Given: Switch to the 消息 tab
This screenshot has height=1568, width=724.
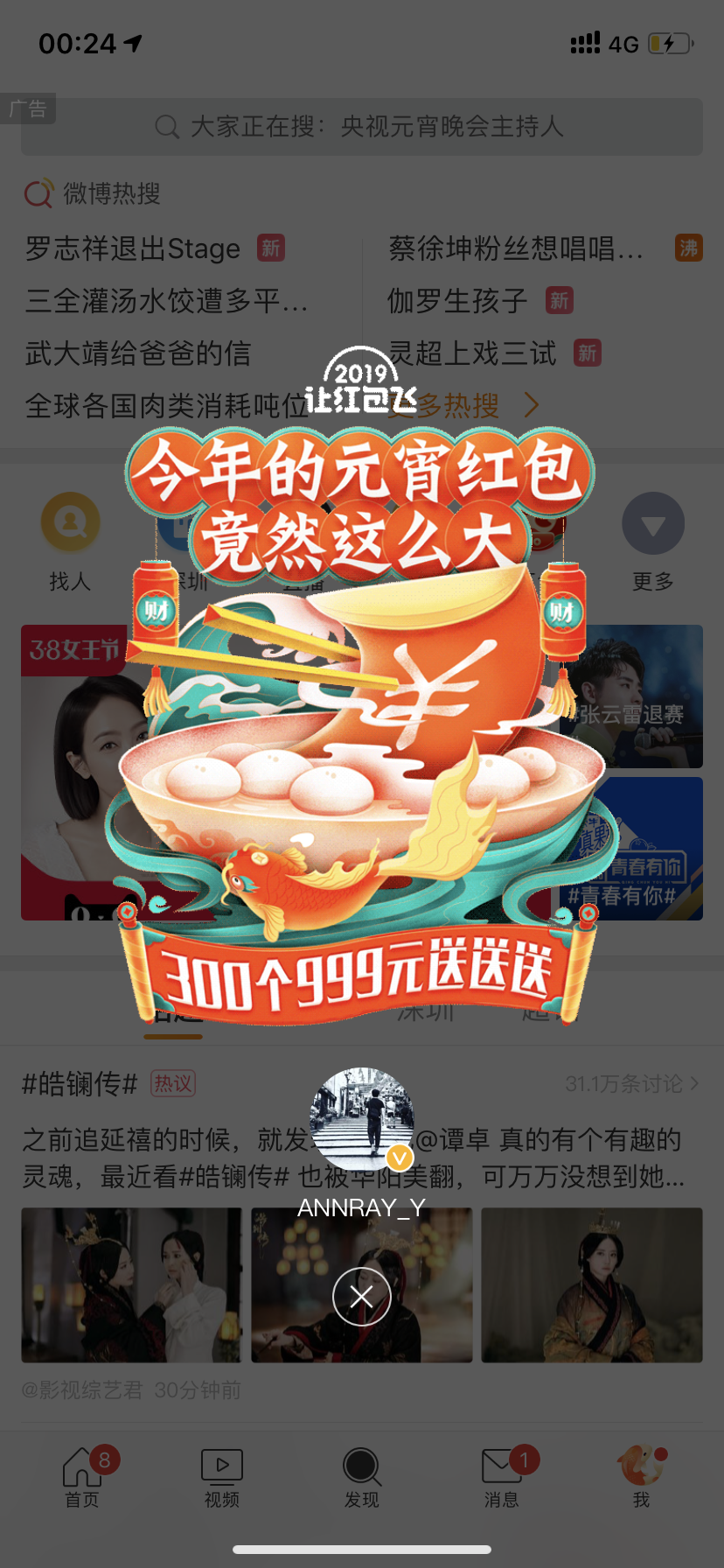Looking at the screenshot, I should [502, 1477].
